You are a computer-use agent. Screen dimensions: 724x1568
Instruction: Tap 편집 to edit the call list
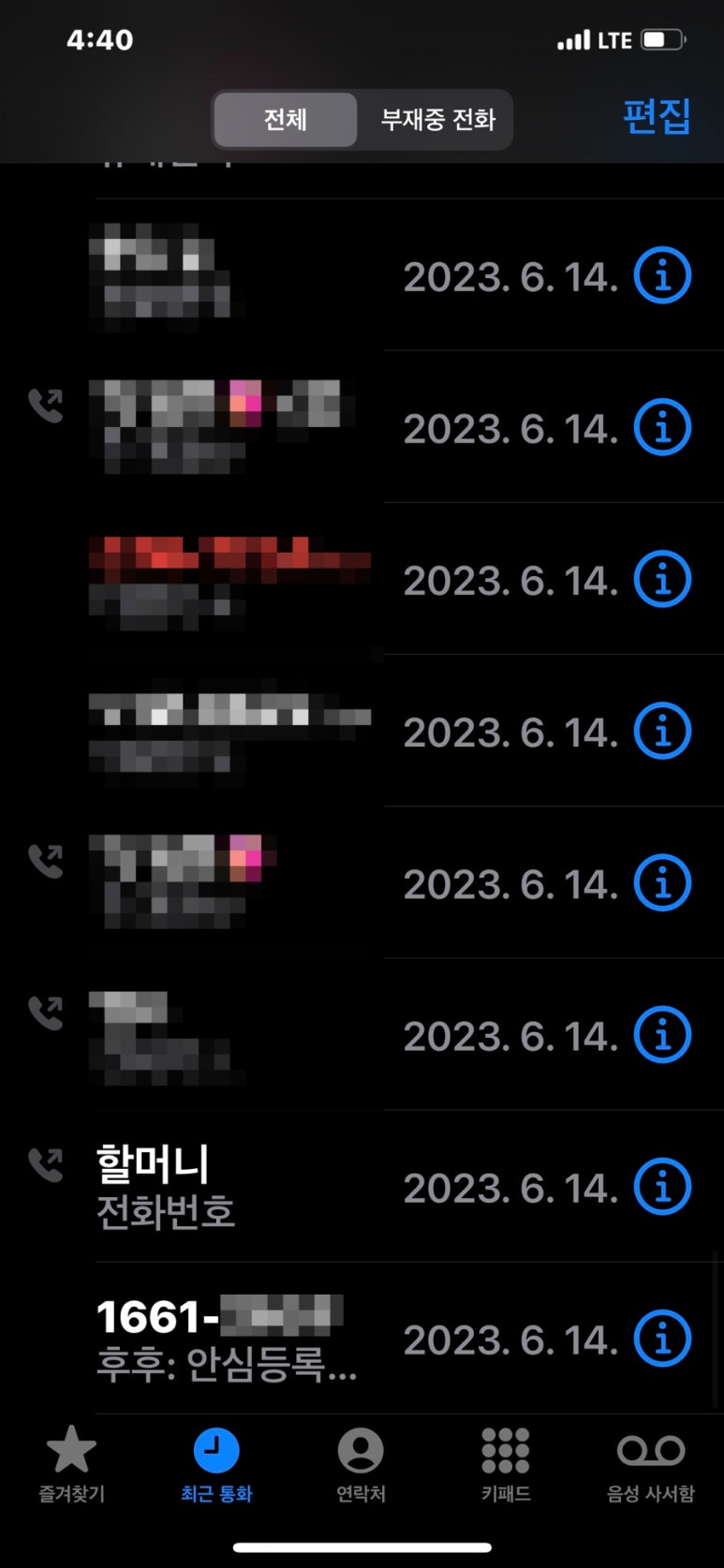pyautogui.click(x=657, y=117)
